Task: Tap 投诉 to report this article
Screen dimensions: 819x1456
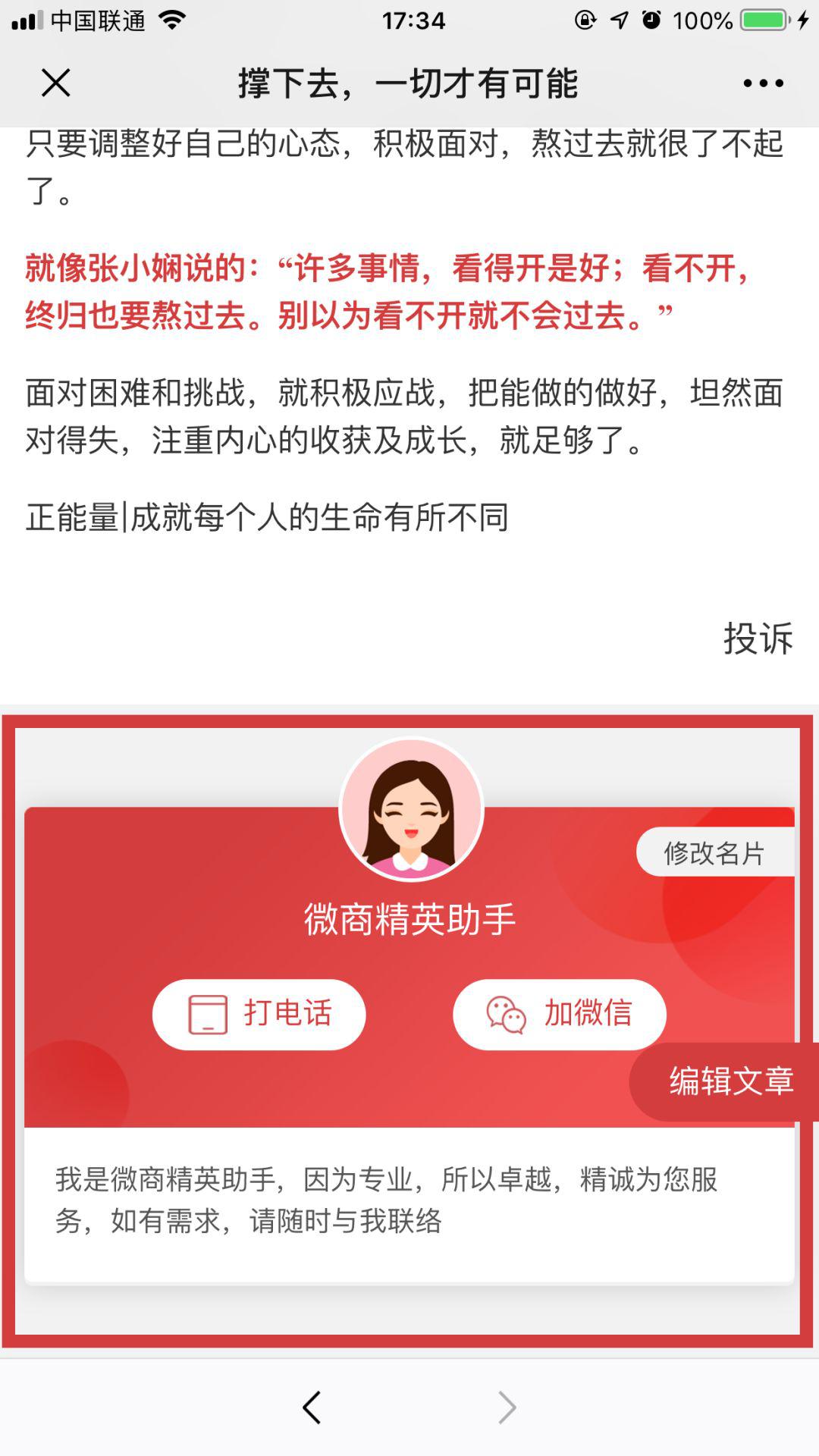Action: tap(758, 638)
